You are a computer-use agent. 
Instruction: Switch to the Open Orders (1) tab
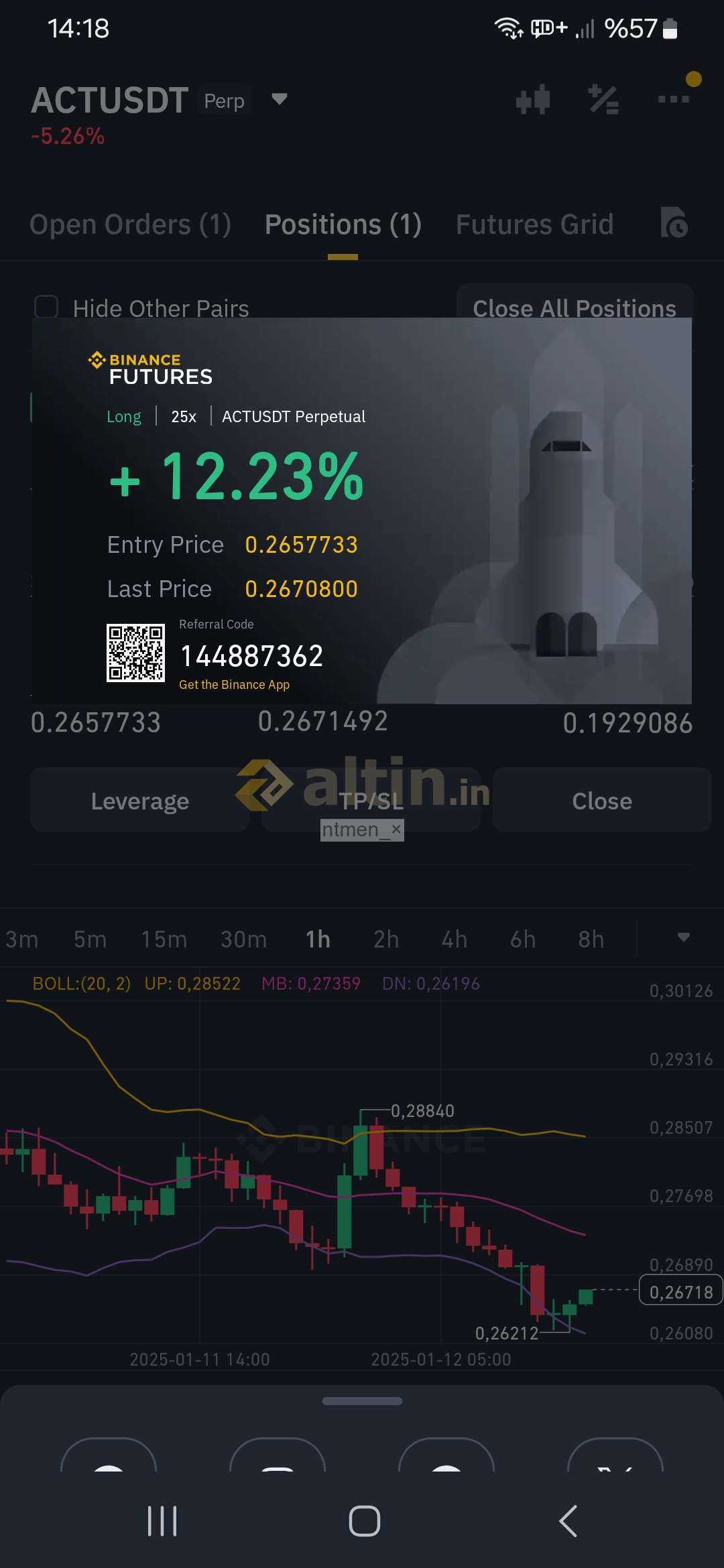(x=130, y=224)
